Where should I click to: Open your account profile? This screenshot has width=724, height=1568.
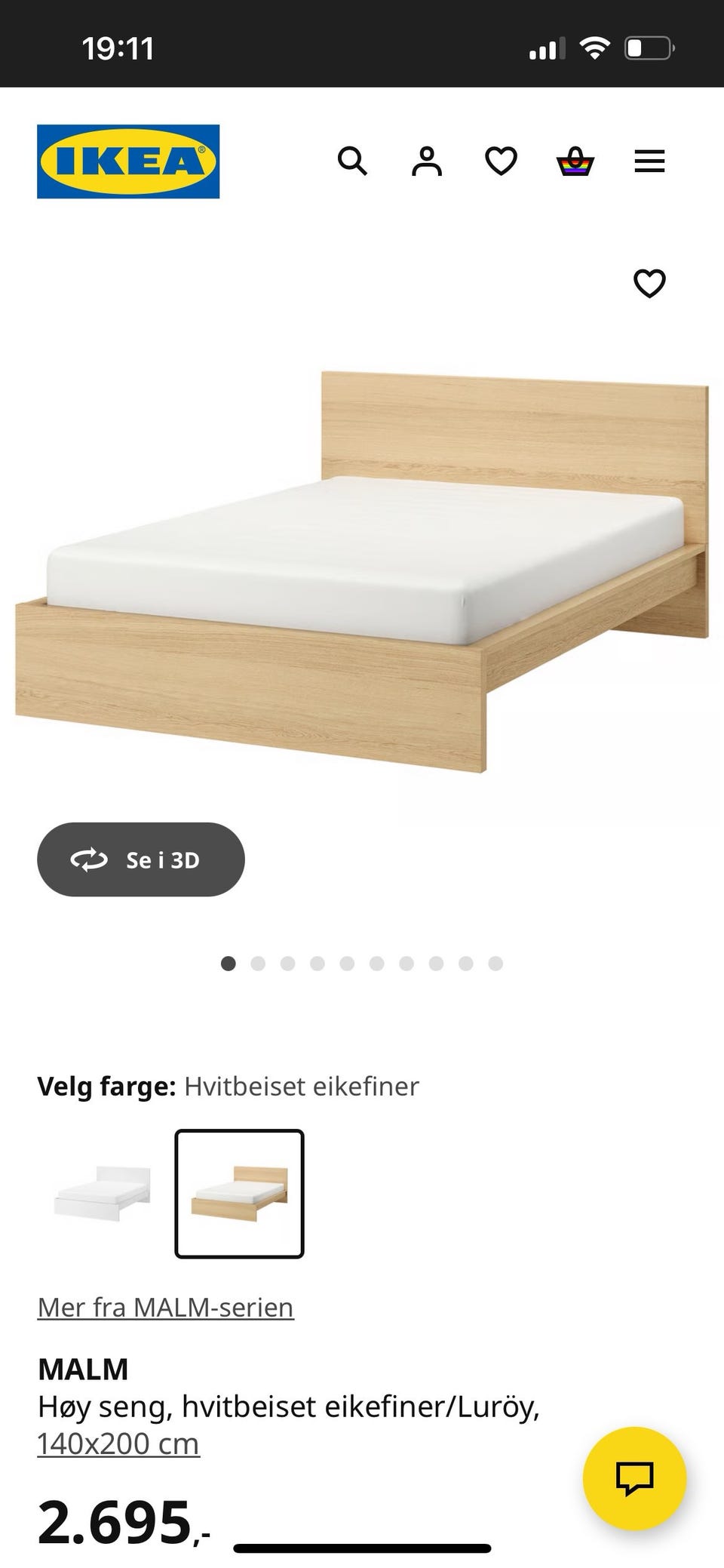(x=425, y=161)
